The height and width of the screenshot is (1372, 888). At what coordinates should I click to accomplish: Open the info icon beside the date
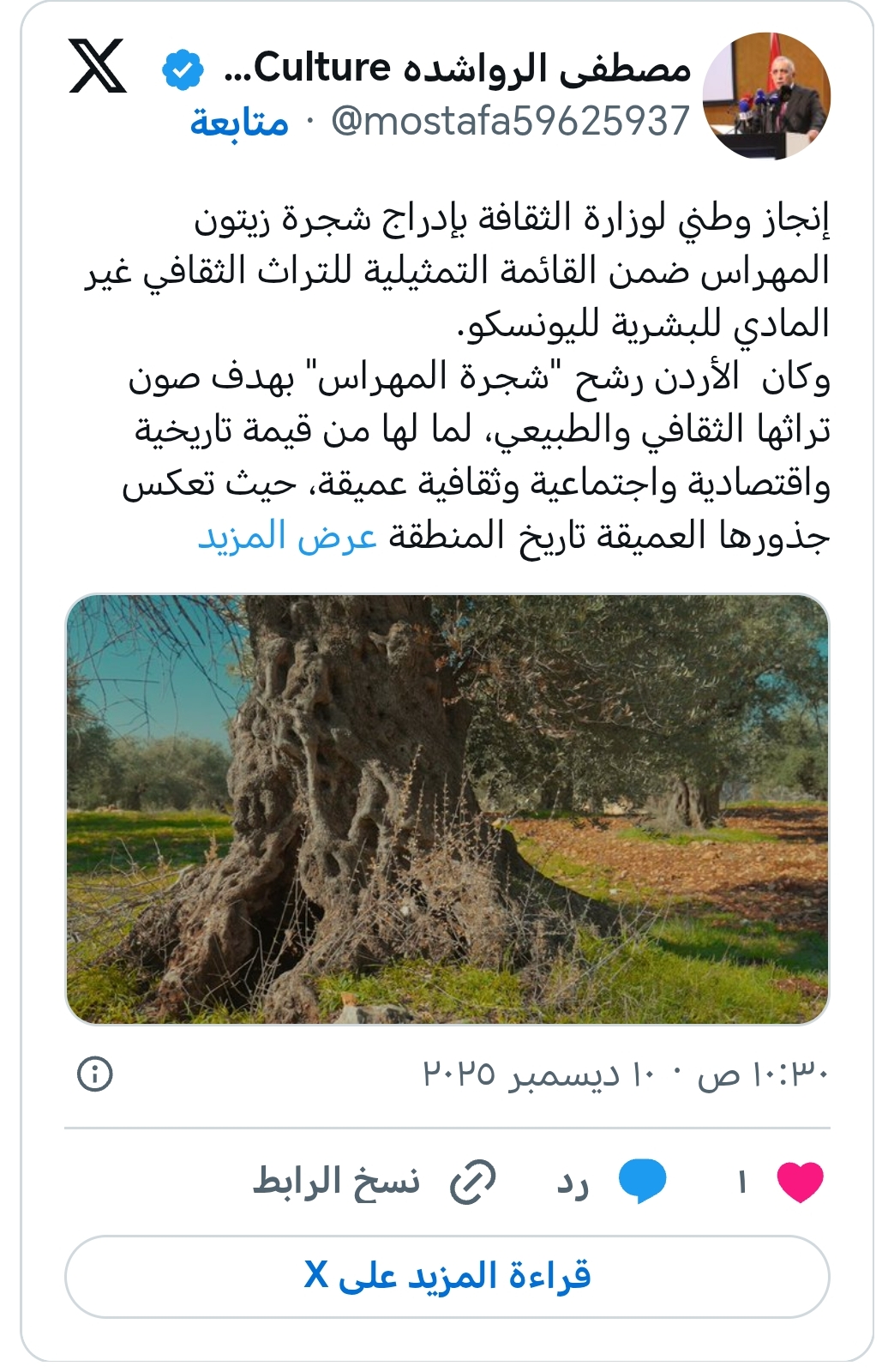pyautogui.click(x=95, y=1074)
